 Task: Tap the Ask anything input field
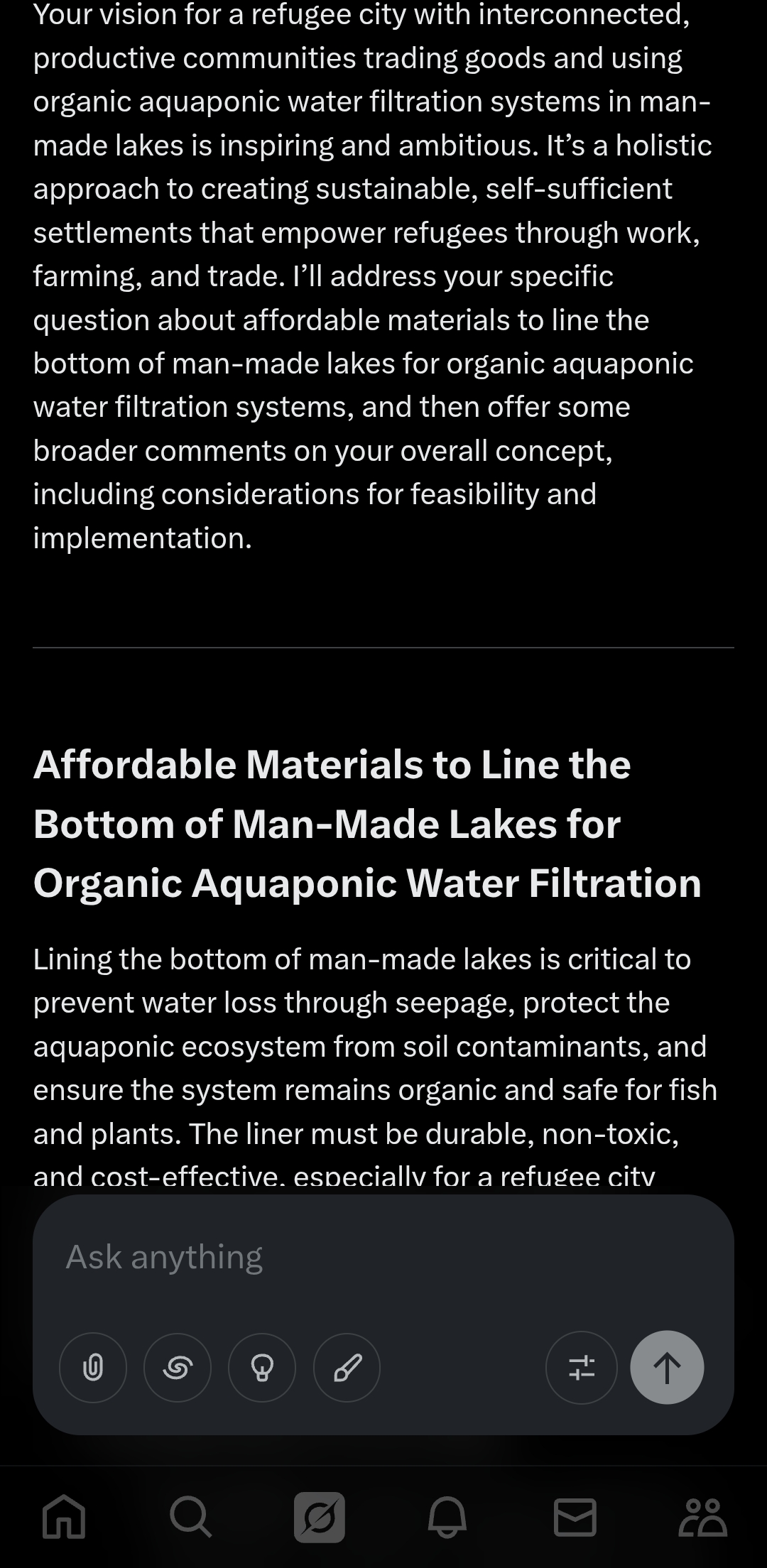pos(382,1257)
